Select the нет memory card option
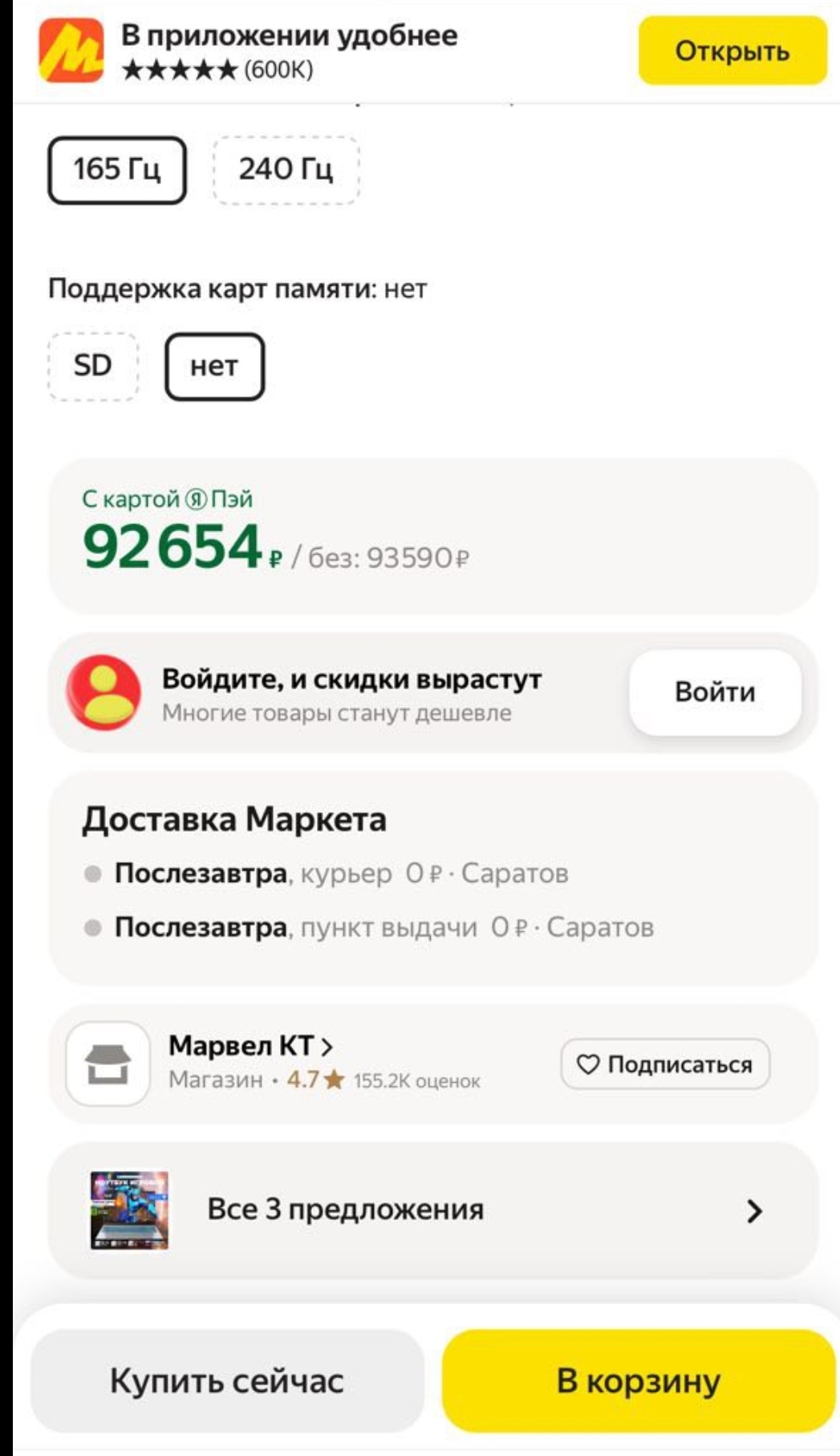This screenshot has width=840, height=1456. (x=214, y=366)
